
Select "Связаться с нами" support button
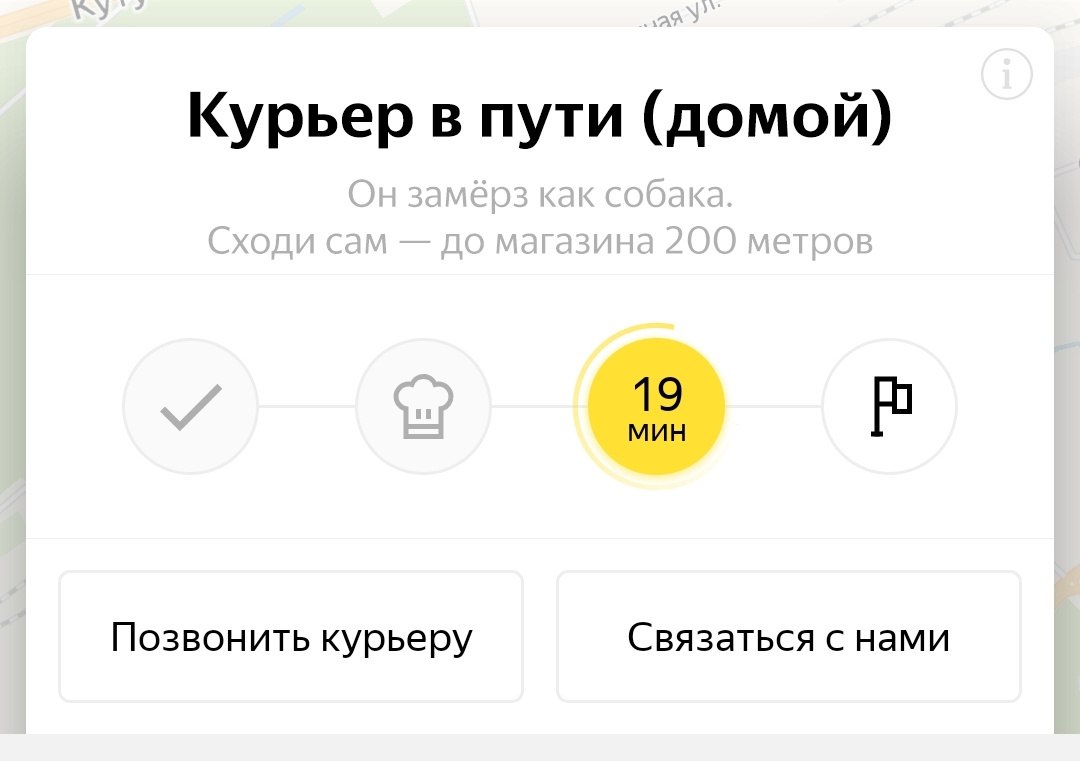point(788,637)
